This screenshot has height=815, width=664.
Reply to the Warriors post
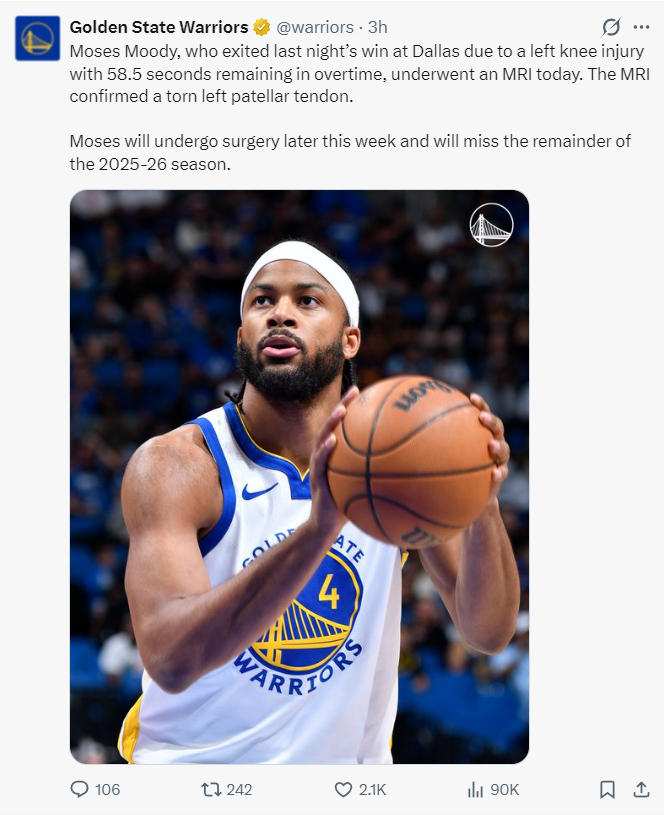point(81,789)
